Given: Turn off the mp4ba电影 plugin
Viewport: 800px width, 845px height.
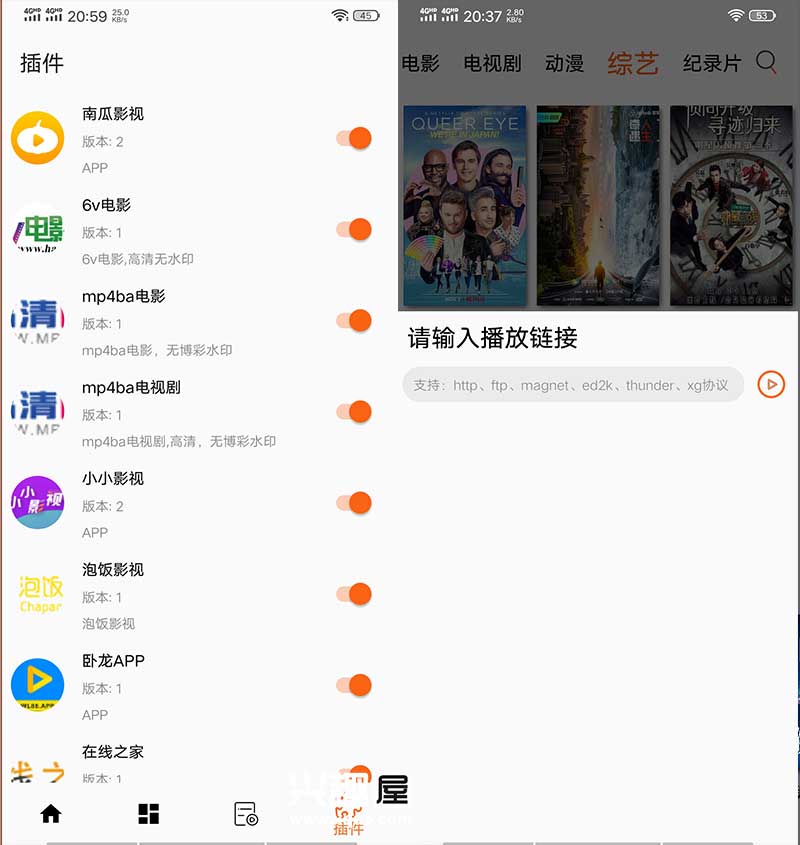Looking at the screenshot, I should (354, 321).
